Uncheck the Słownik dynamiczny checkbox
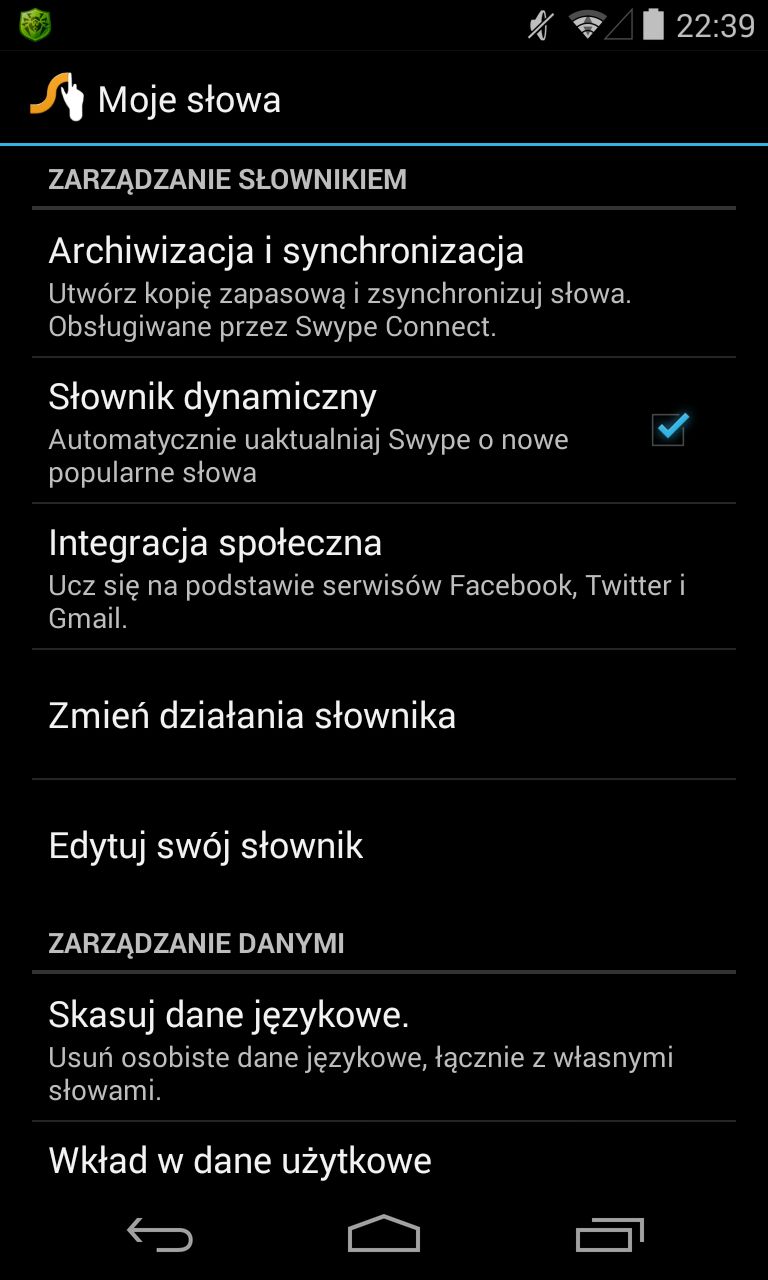The image size is (768, 1280). click(668, 429)
